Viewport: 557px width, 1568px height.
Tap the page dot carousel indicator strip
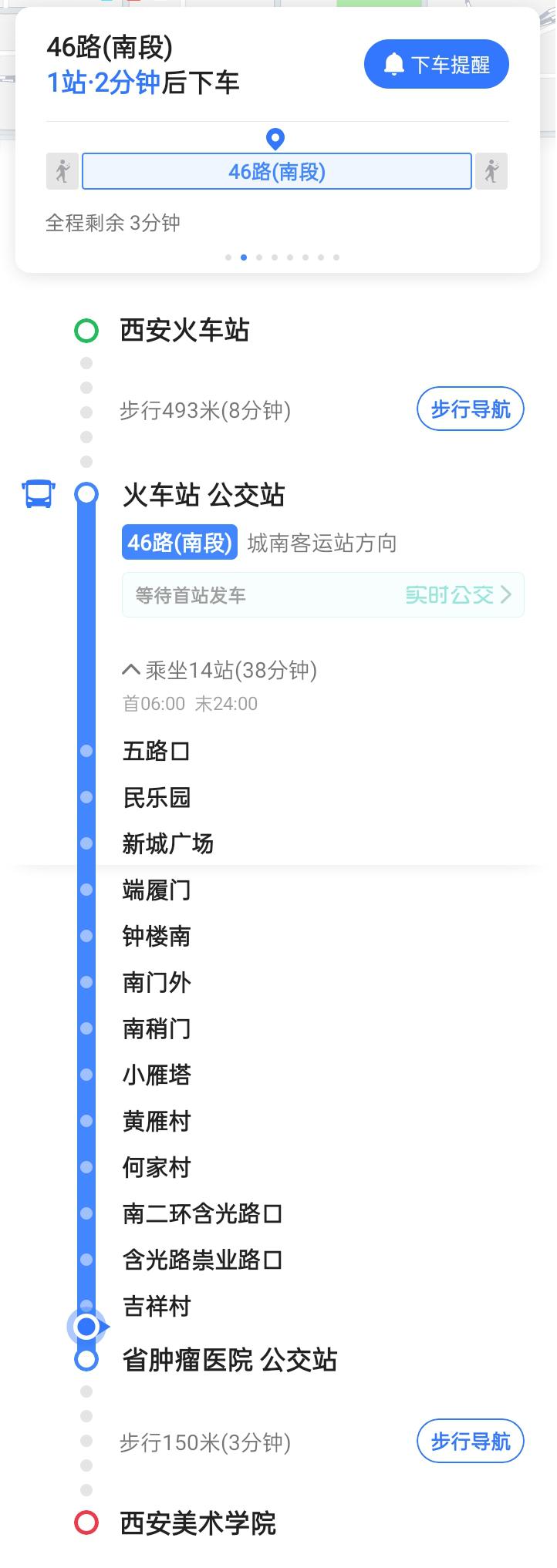(282, 257)
